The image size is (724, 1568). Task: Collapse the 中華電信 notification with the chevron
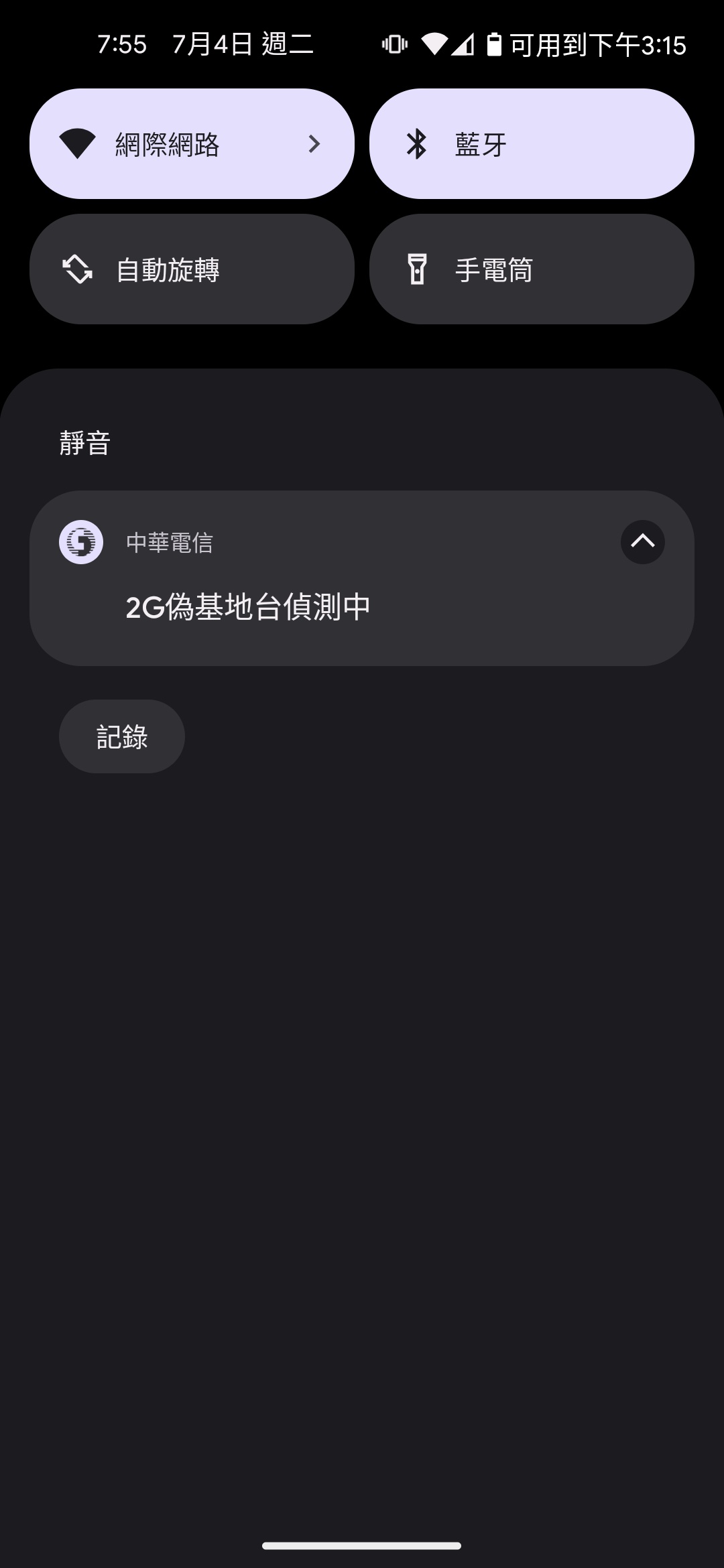(x=642, y=541)
